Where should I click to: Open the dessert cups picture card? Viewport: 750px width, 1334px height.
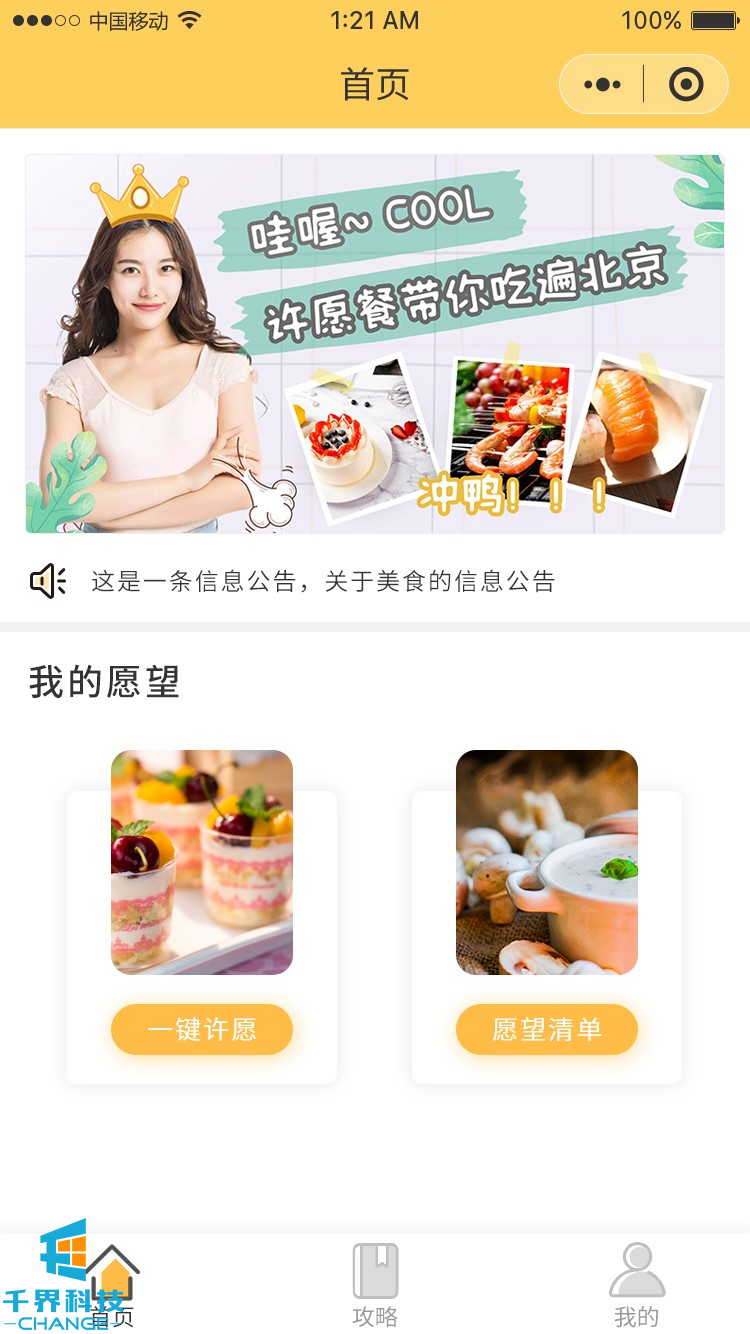pos(202,862)
